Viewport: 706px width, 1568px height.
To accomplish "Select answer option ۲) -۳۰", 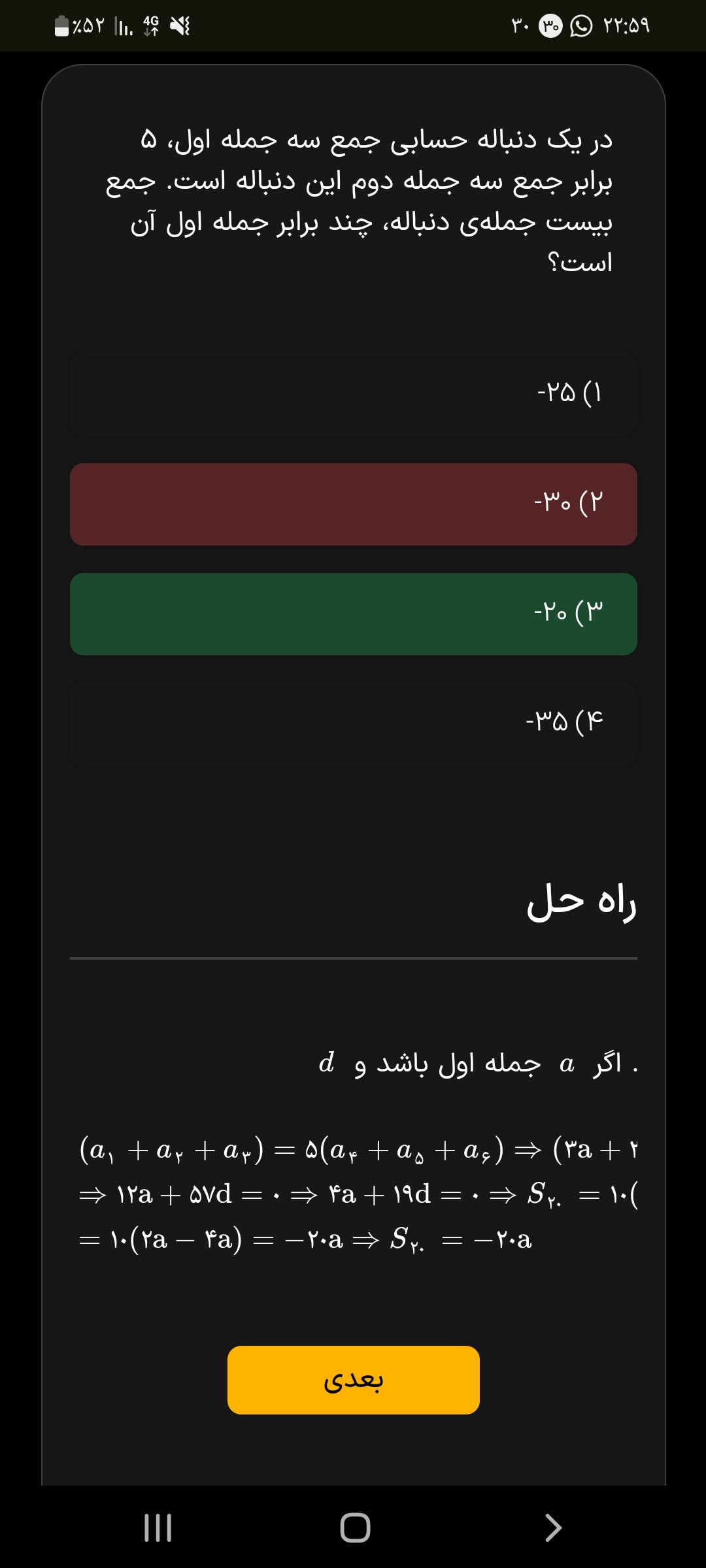I will coord(353,504).
